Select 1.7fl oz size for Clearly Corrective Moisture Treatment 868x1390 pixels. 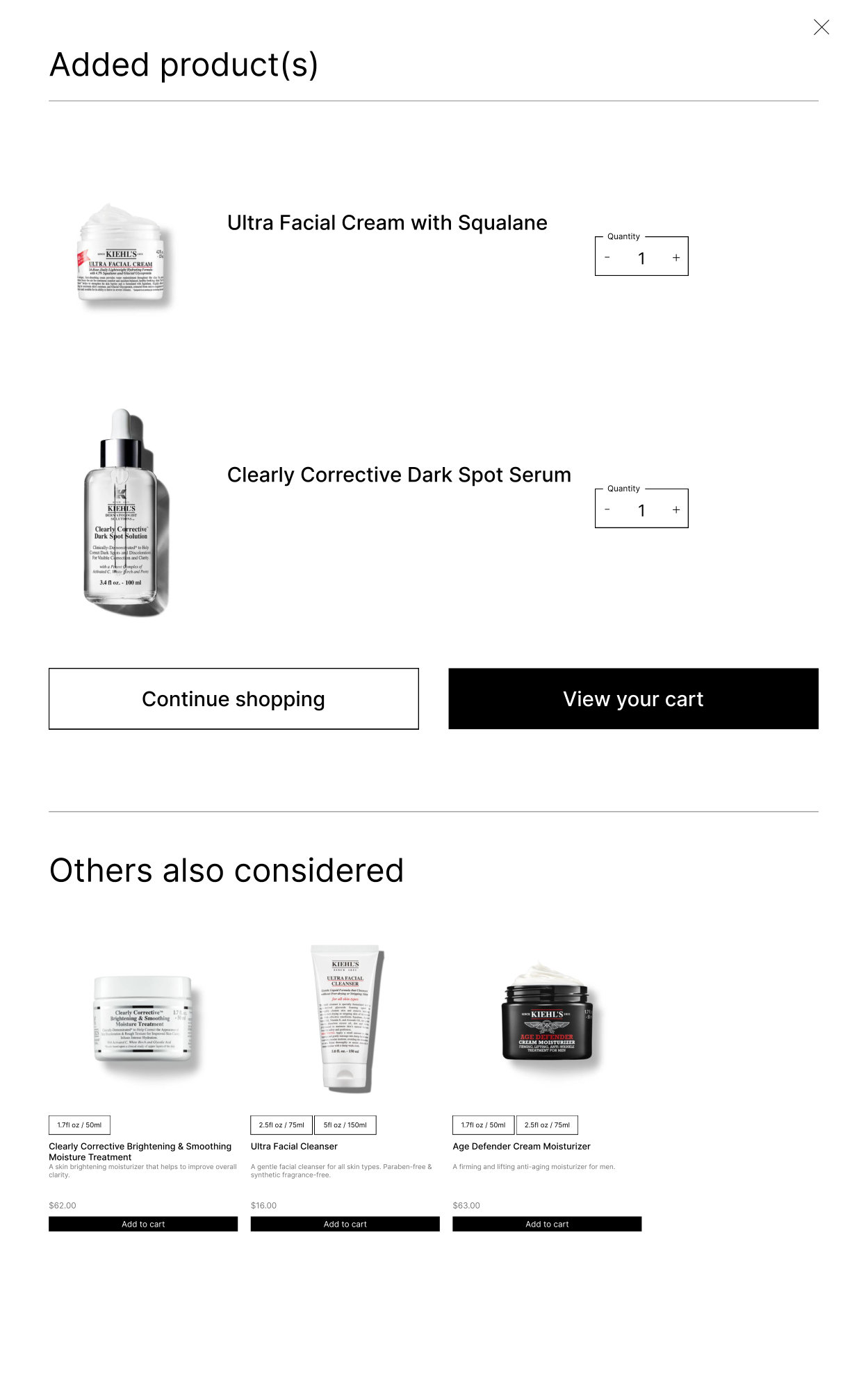coord(79,1125)
